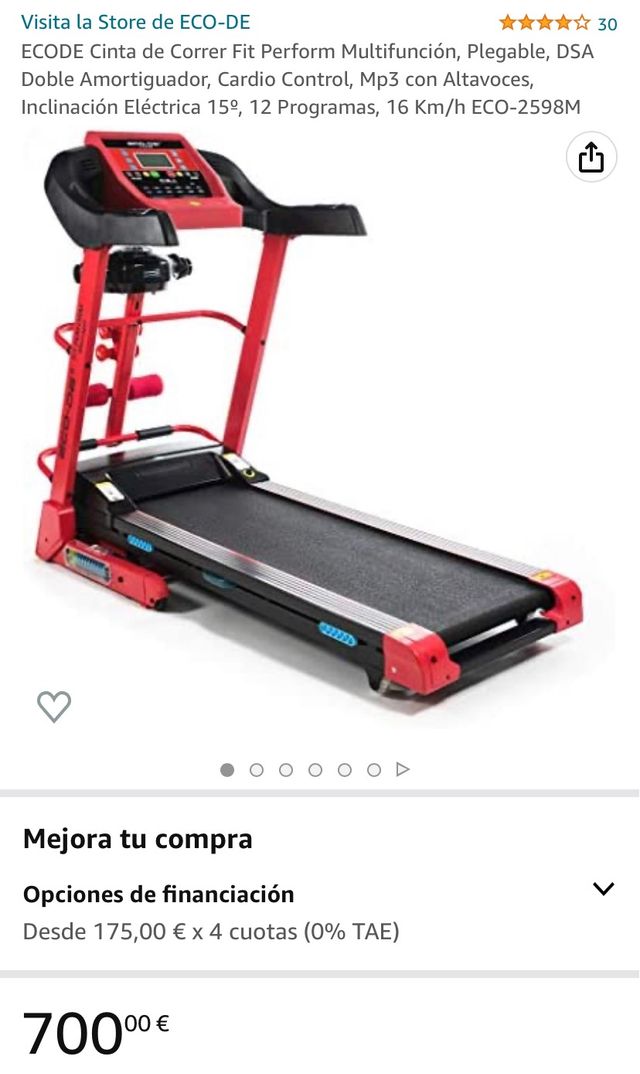Visit the ECO-DE store link

pyautogui.click(x=136, y=22)
